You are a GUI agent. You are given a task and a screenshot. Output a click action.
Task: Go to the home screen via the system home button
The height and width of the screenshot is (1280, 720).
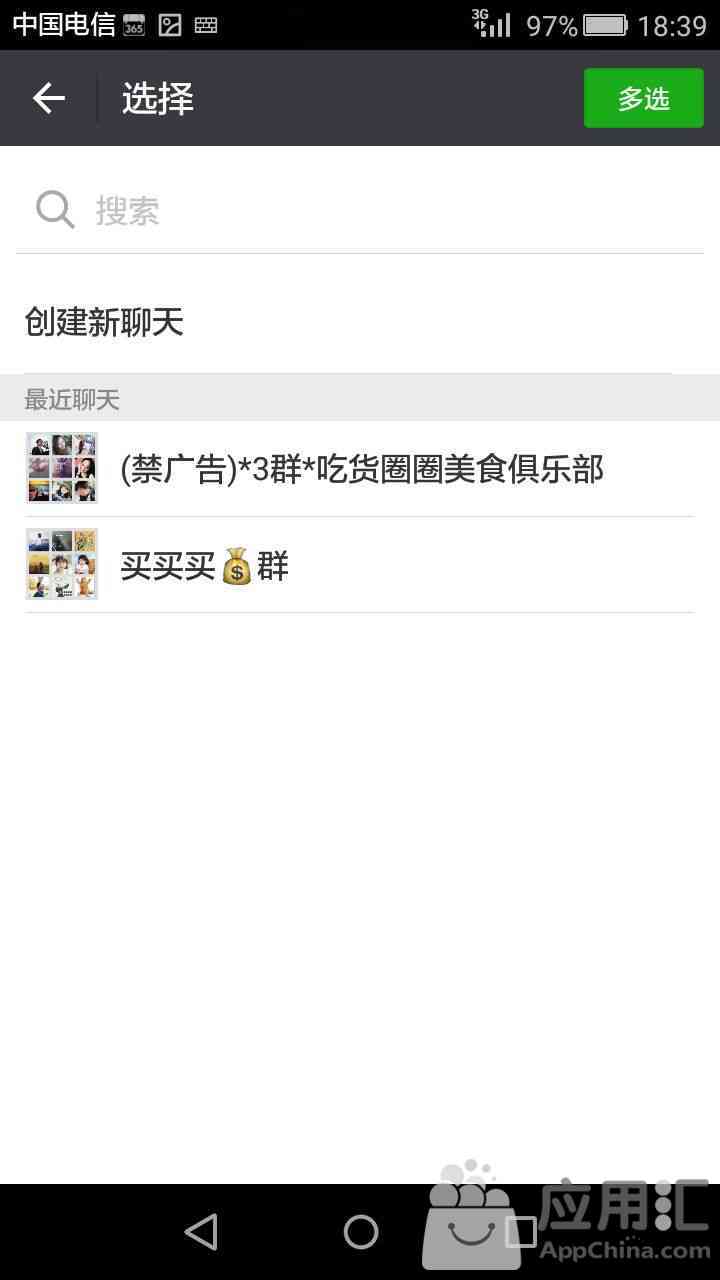[x=360, y=1232]
